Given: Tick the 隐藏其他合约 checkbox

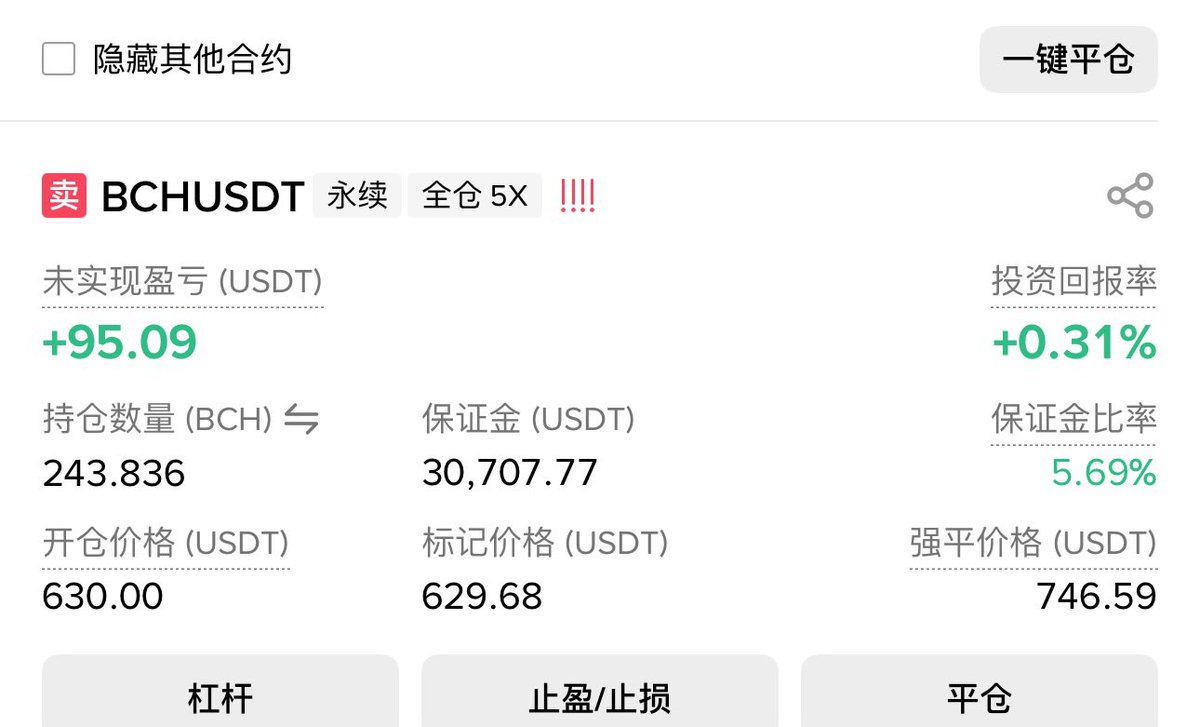Looking at the screenshot, I should click(59, 59).
